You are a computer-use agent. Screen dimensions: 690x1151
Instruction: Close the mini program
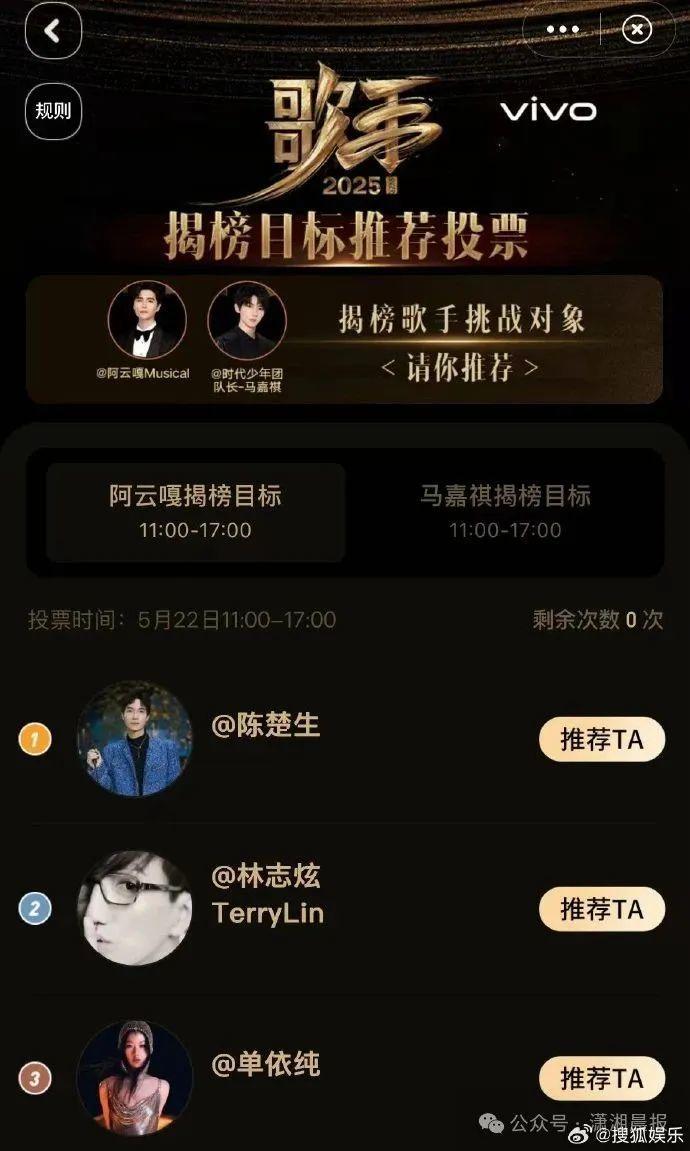(x=637, y=30)
